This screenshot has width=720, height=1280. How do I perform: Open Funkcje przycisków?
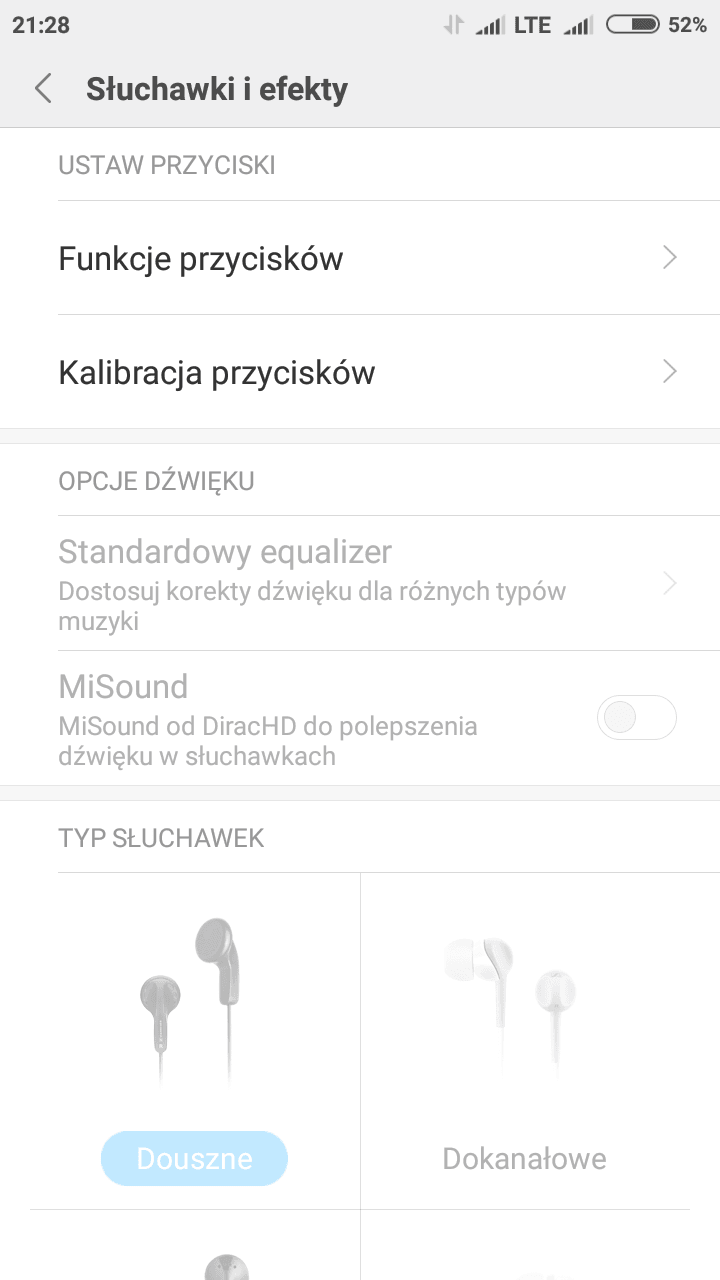click(x=360, y=258)
